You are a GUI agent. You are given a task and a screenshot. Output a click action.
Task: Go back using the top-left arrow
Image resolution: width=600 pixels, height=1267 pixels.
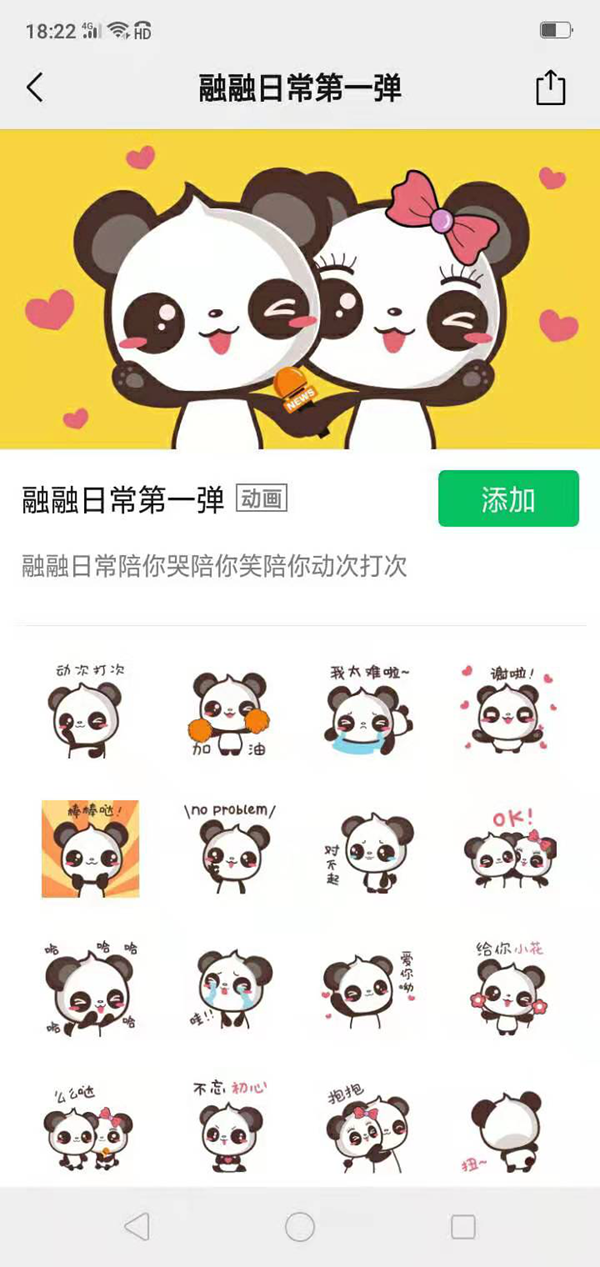[x=35, y=87]
